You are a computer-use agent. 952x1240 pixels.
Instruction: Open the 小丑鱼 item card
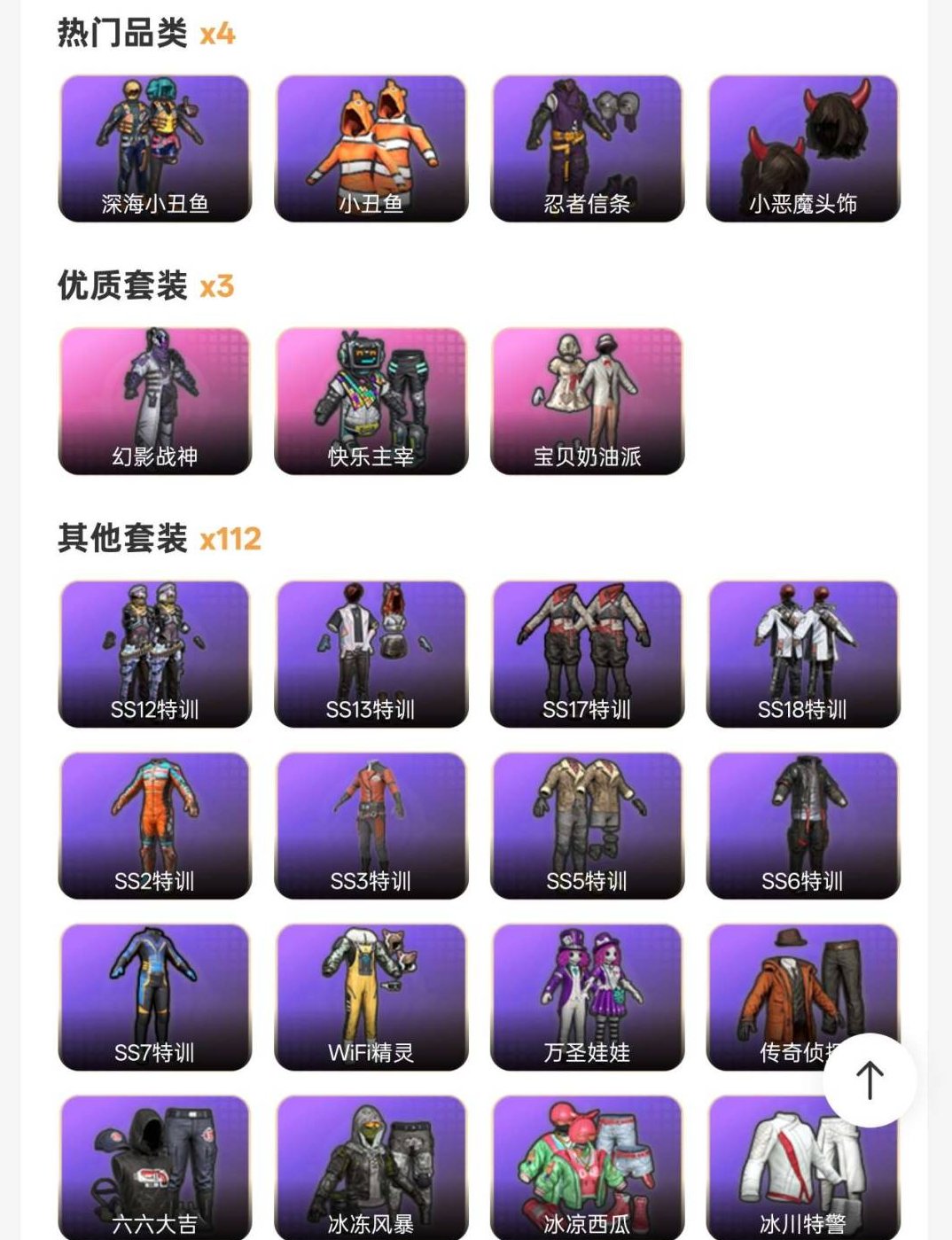click(x=372, y=144)
